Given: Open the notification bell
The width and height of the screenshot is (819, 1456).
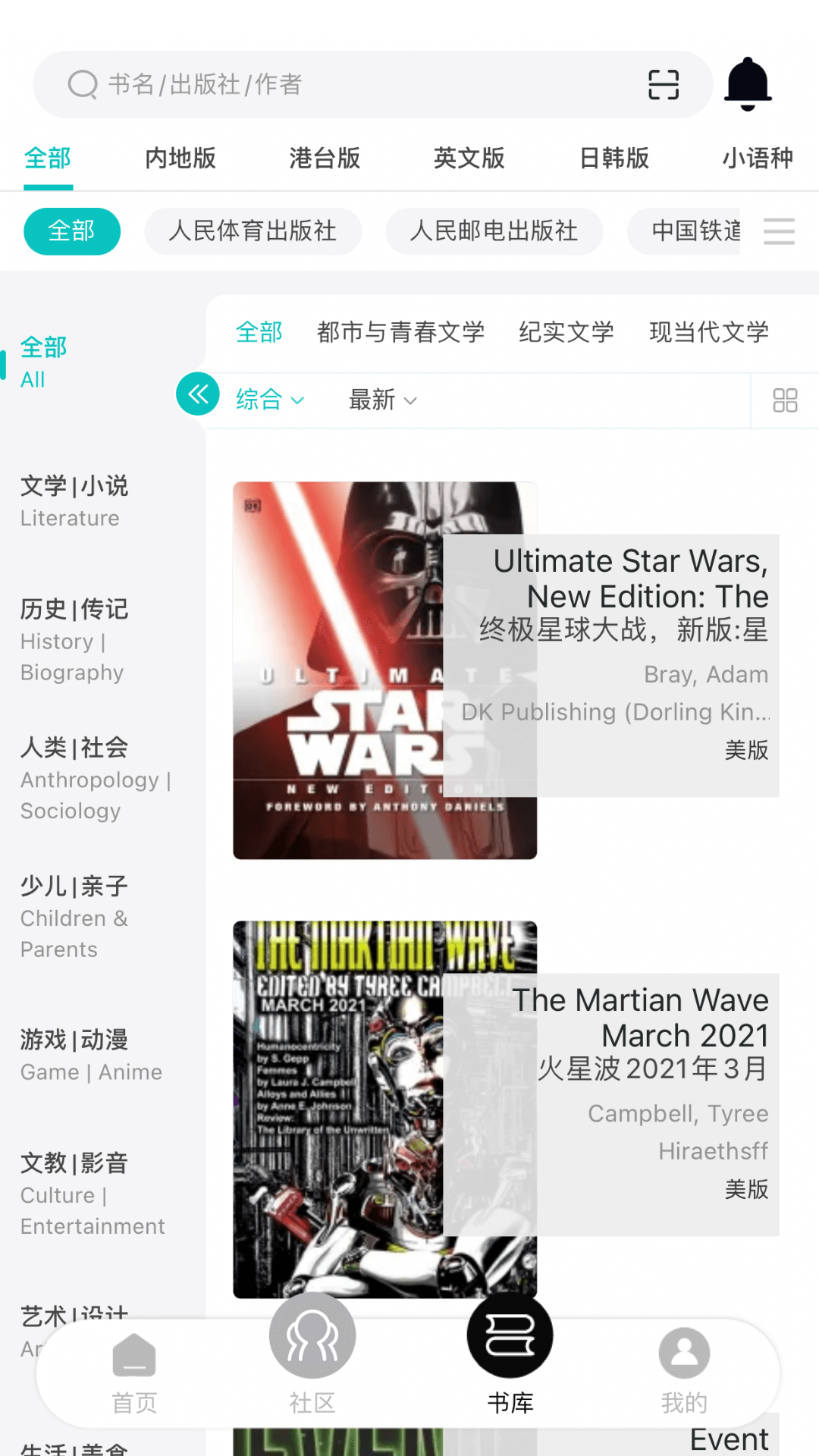Looking at the screenshot, I should (747, 83).
